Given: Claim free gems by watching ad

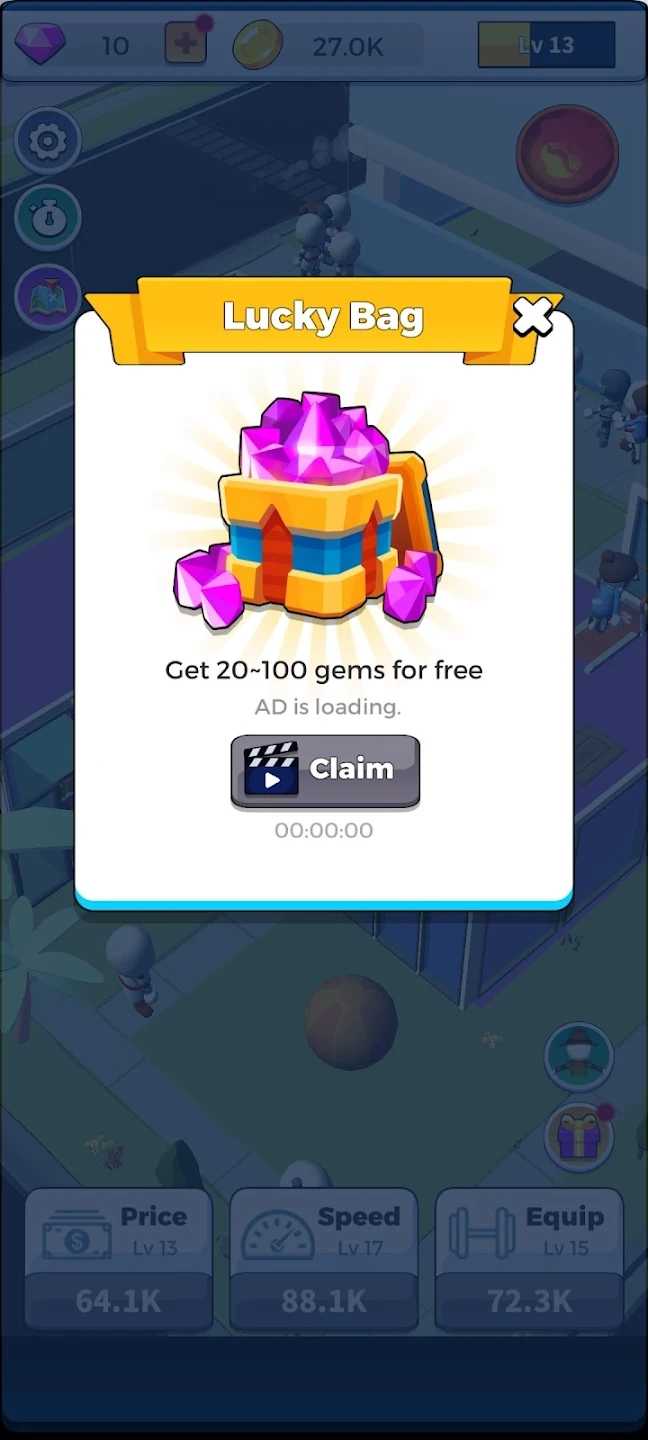Looking at the screenshot, I should 325,770.
